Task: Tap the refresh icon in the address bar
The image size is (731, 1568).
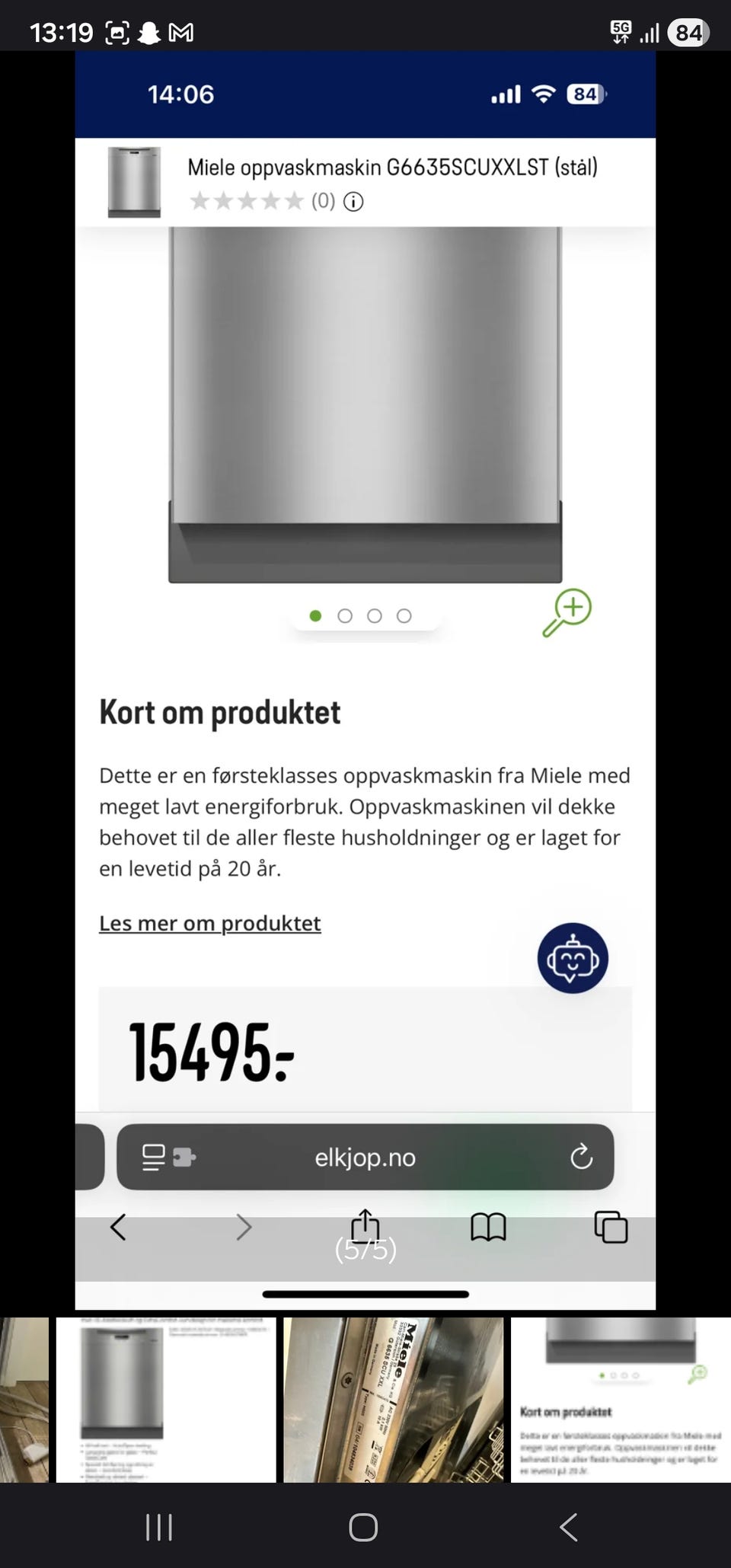Action: click(x=583, y=1158)
